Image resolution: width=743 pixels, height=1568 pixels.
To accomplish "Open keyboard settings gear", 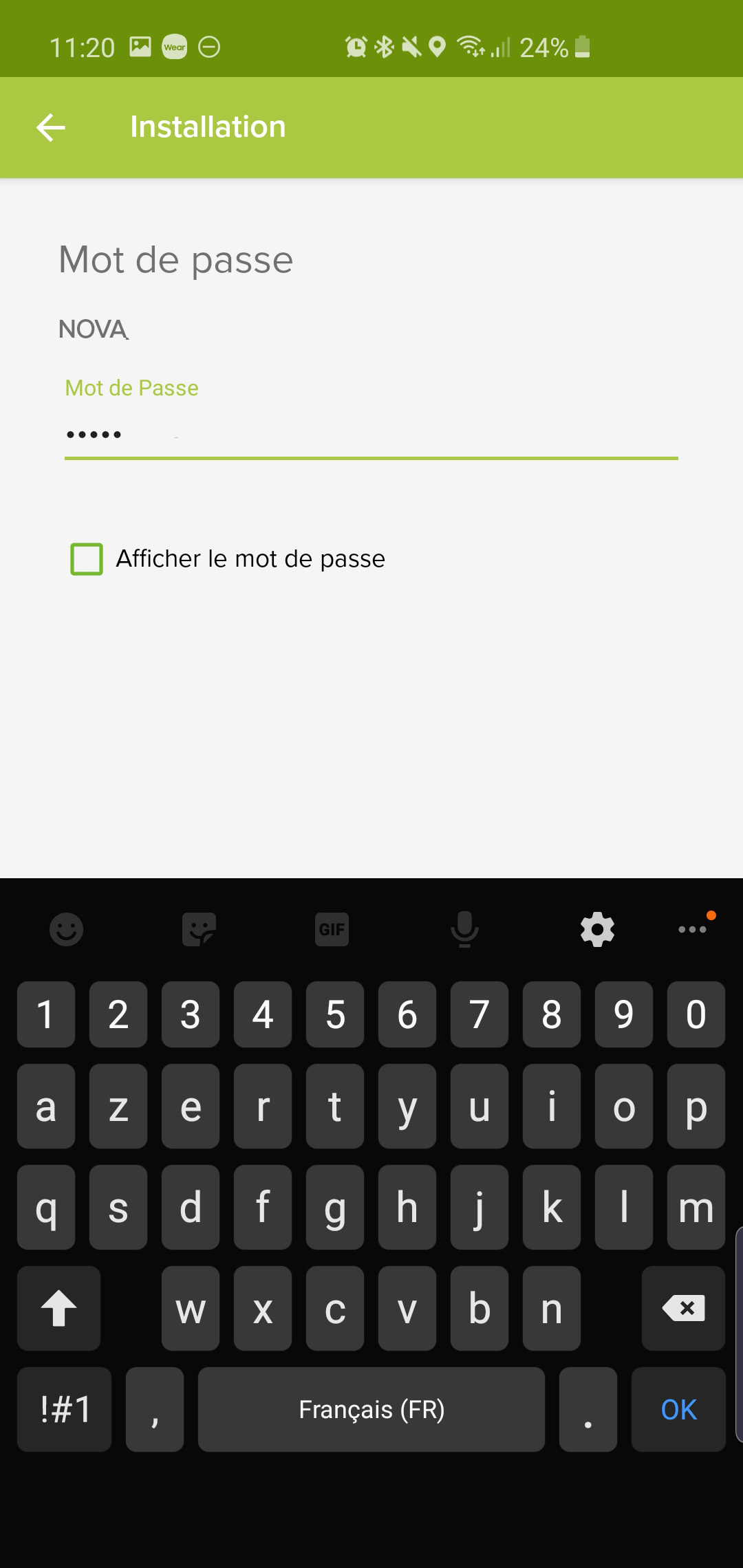I will [x=597, y=930].
